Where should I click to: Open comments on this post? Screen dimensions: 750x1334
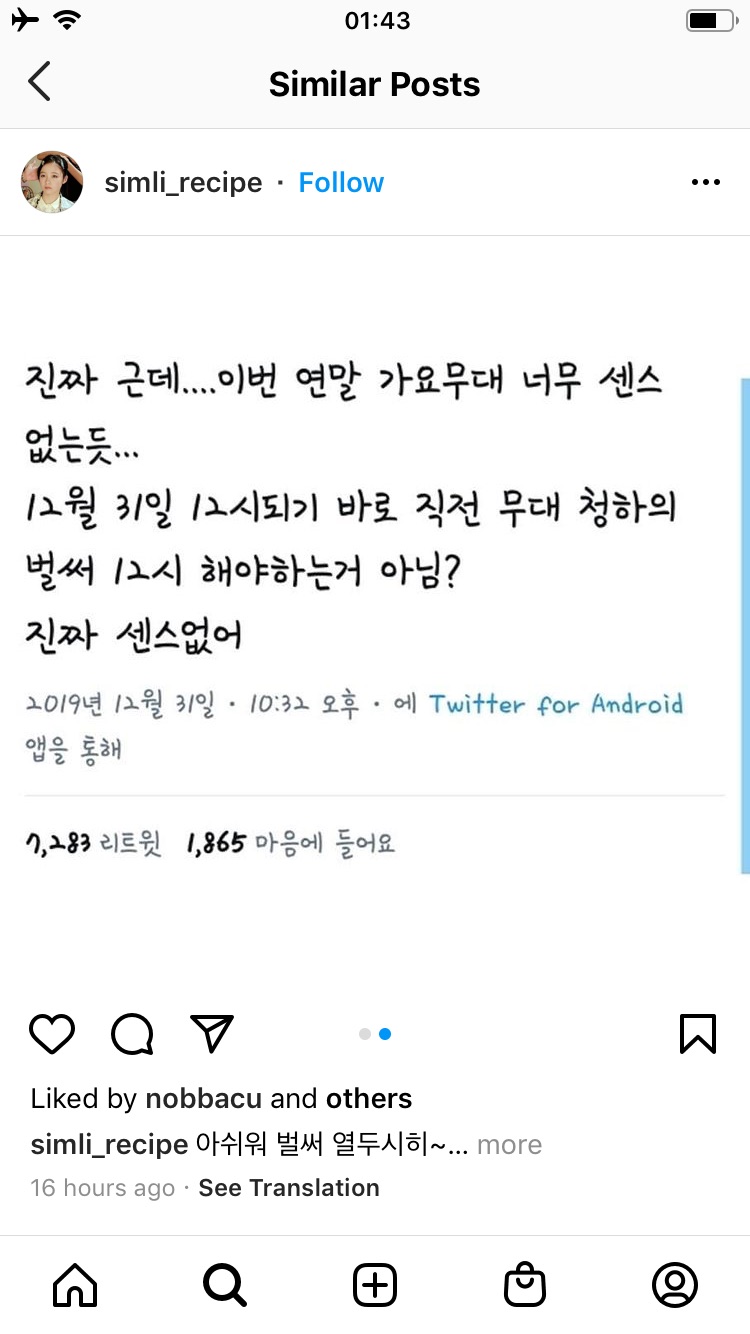[132, 1034]
